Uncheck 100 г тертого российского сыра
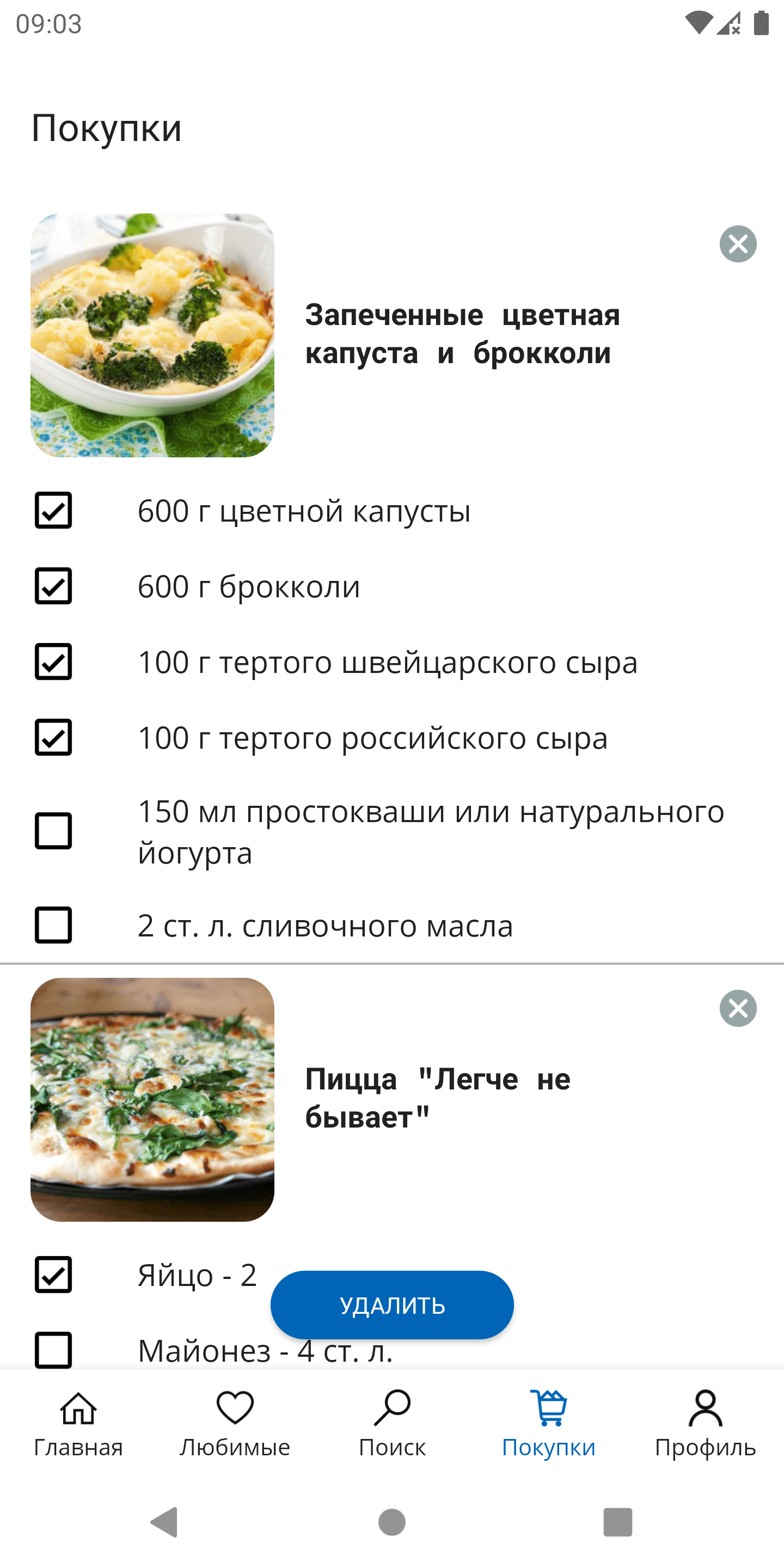 tap(53, 738)
